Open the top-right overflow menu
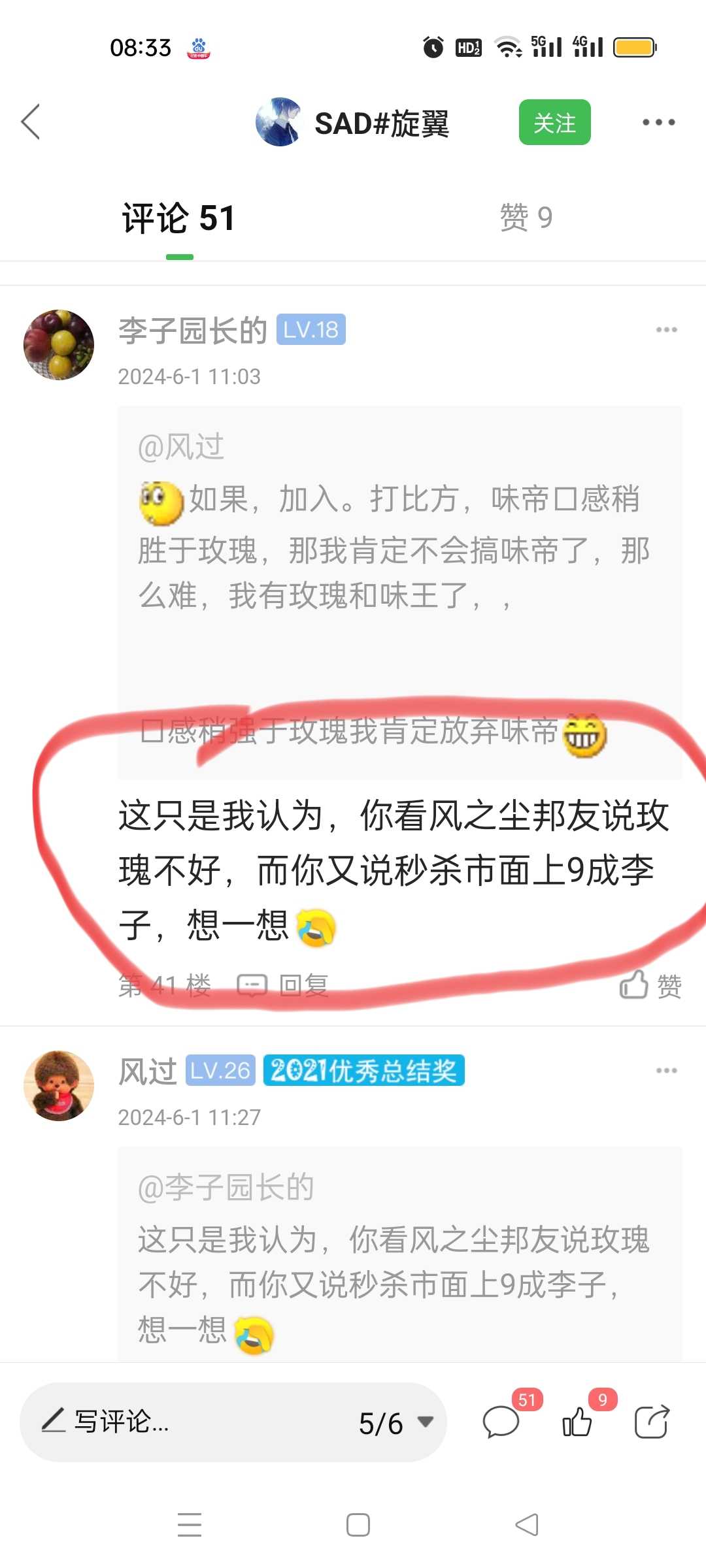This screenshot has height=1568, width=706. [x=658, y=122]
